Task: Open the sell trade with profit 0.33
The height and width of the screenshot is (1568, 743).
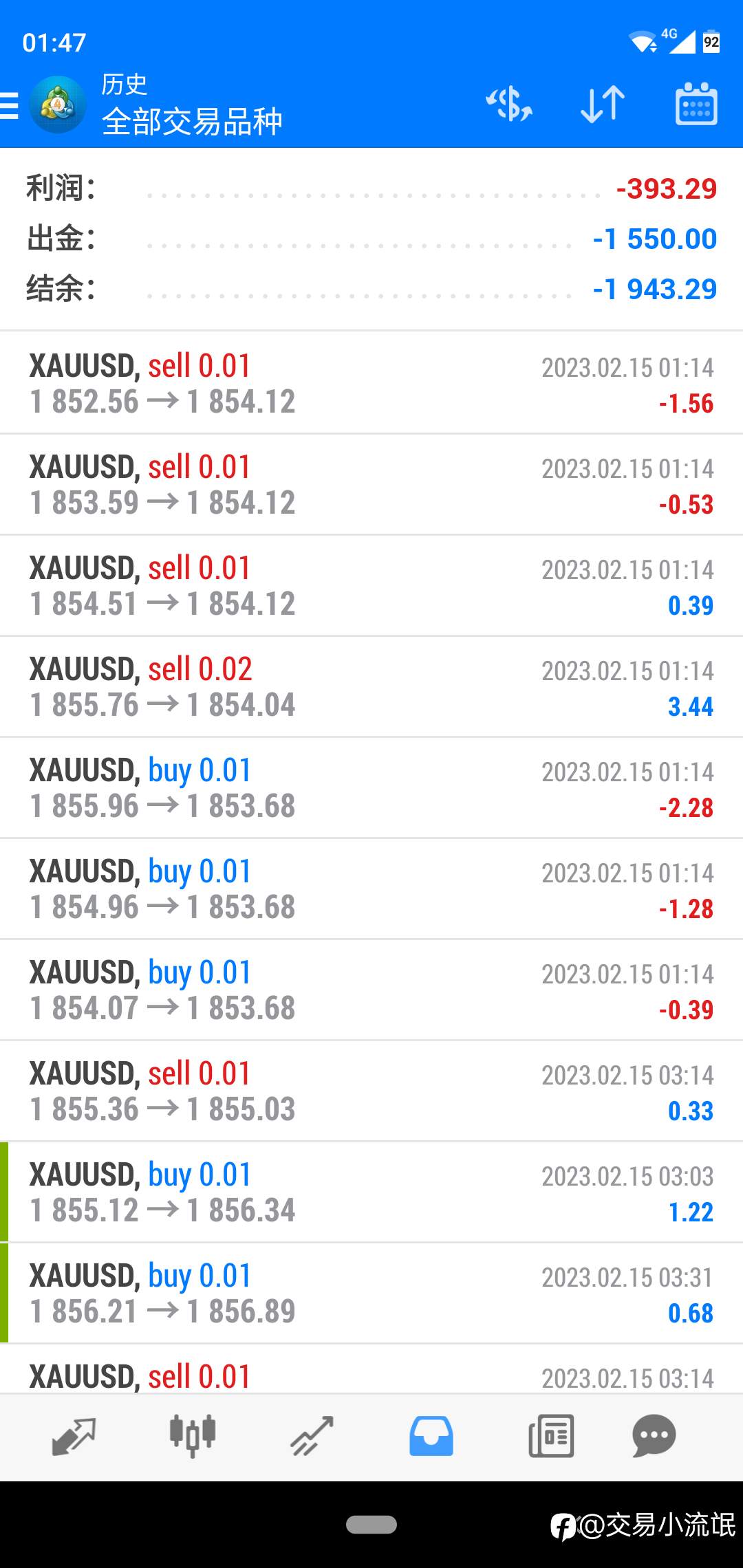Action: click(371, 1091)
